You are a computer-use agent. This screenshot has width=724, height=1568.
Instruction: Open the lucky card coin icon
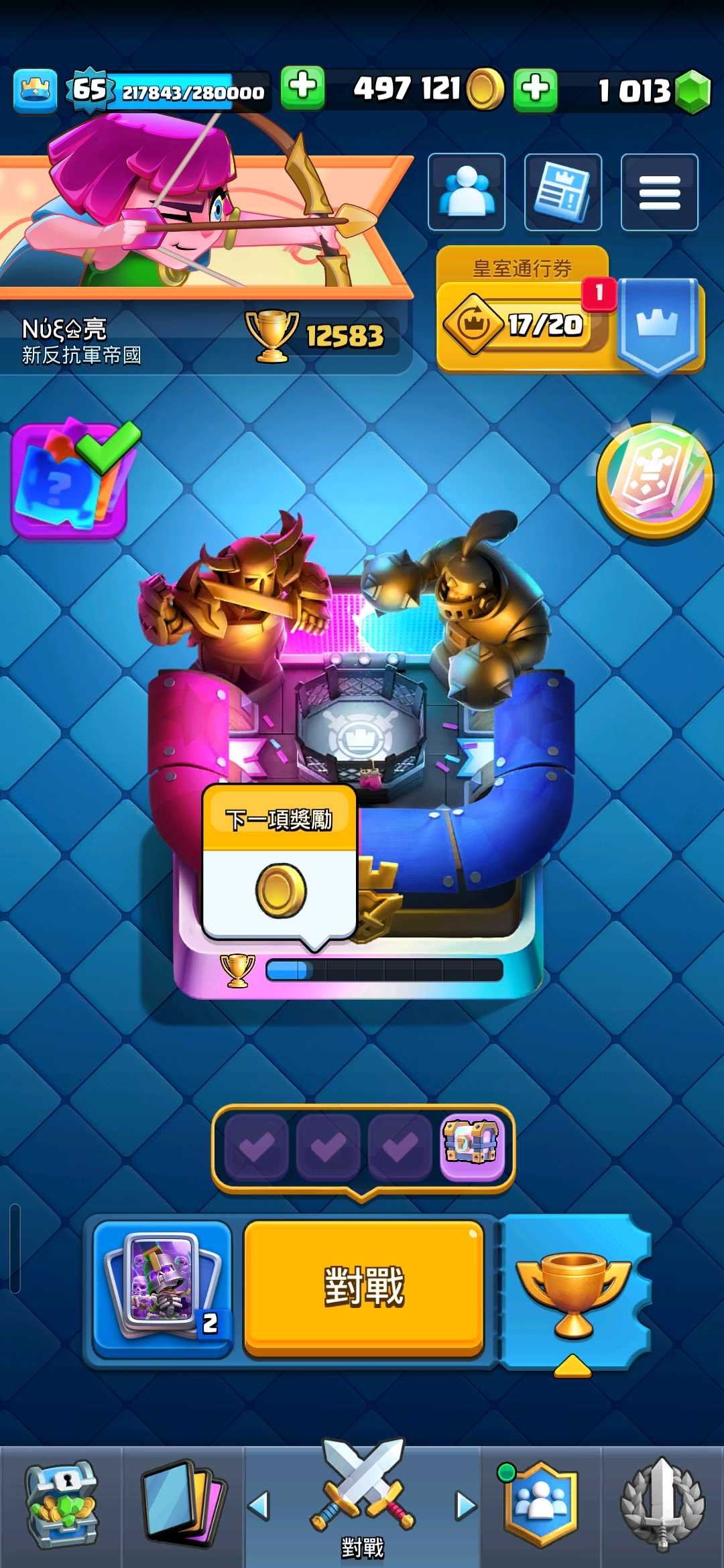coord(654,480)
